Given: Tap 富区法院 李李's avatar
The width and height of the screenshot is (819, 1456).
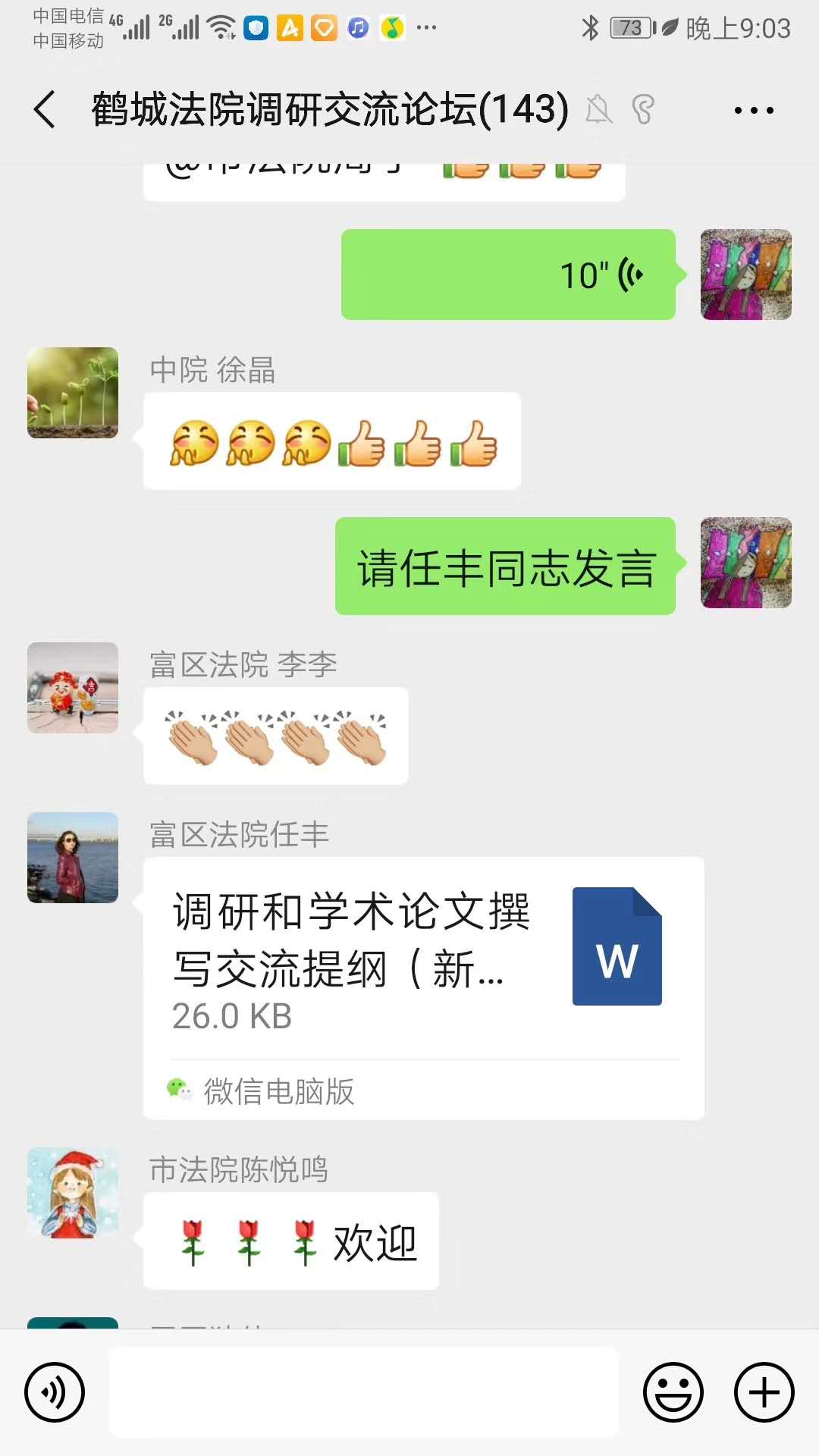Looking at the screenshot, I should pos(73,688).
